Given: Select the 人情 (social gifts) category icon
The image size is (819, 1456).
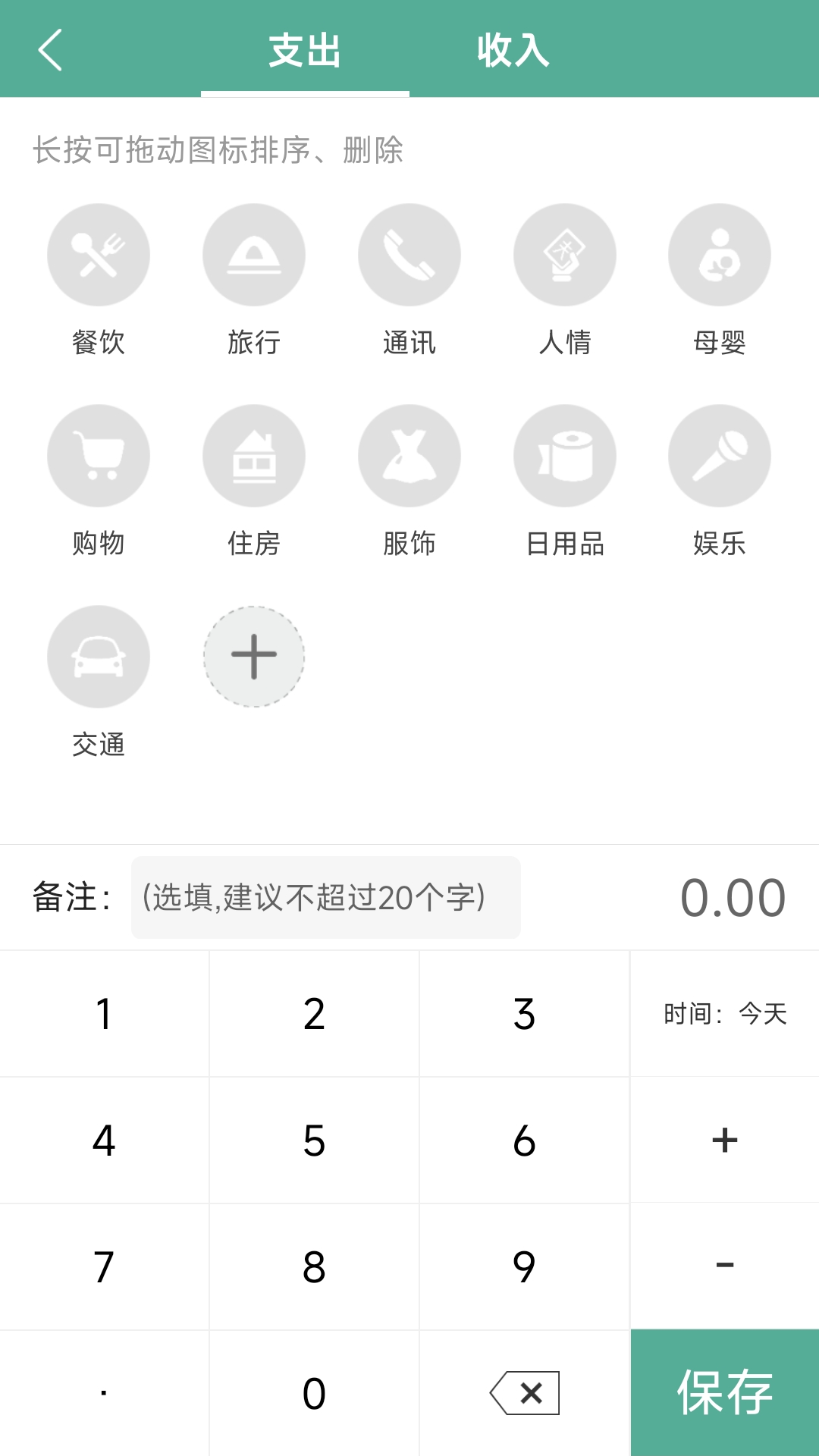Looking at the screenshot, I should pyautogui.click(x=565, y=255).
